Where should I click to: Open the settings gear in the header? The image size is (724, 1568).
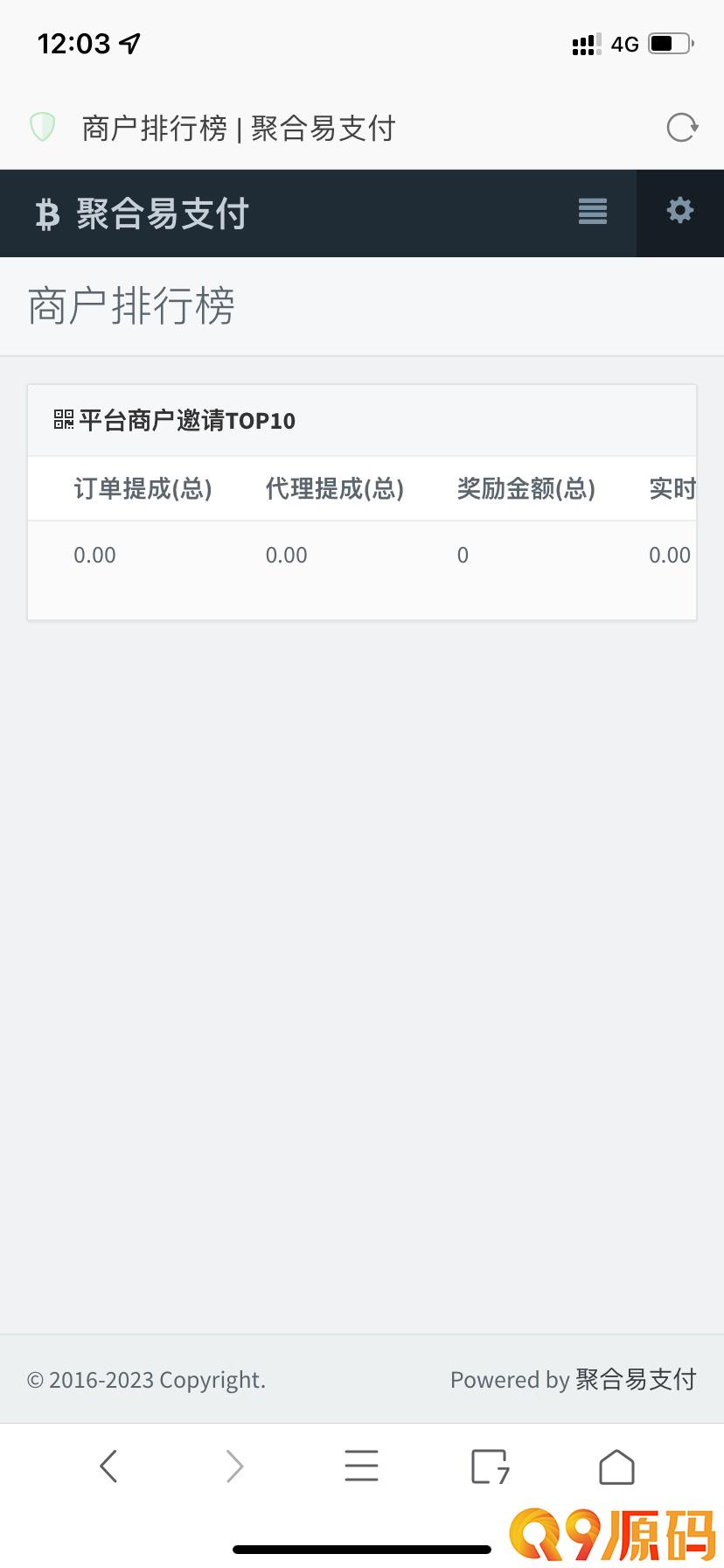(680, 211)
